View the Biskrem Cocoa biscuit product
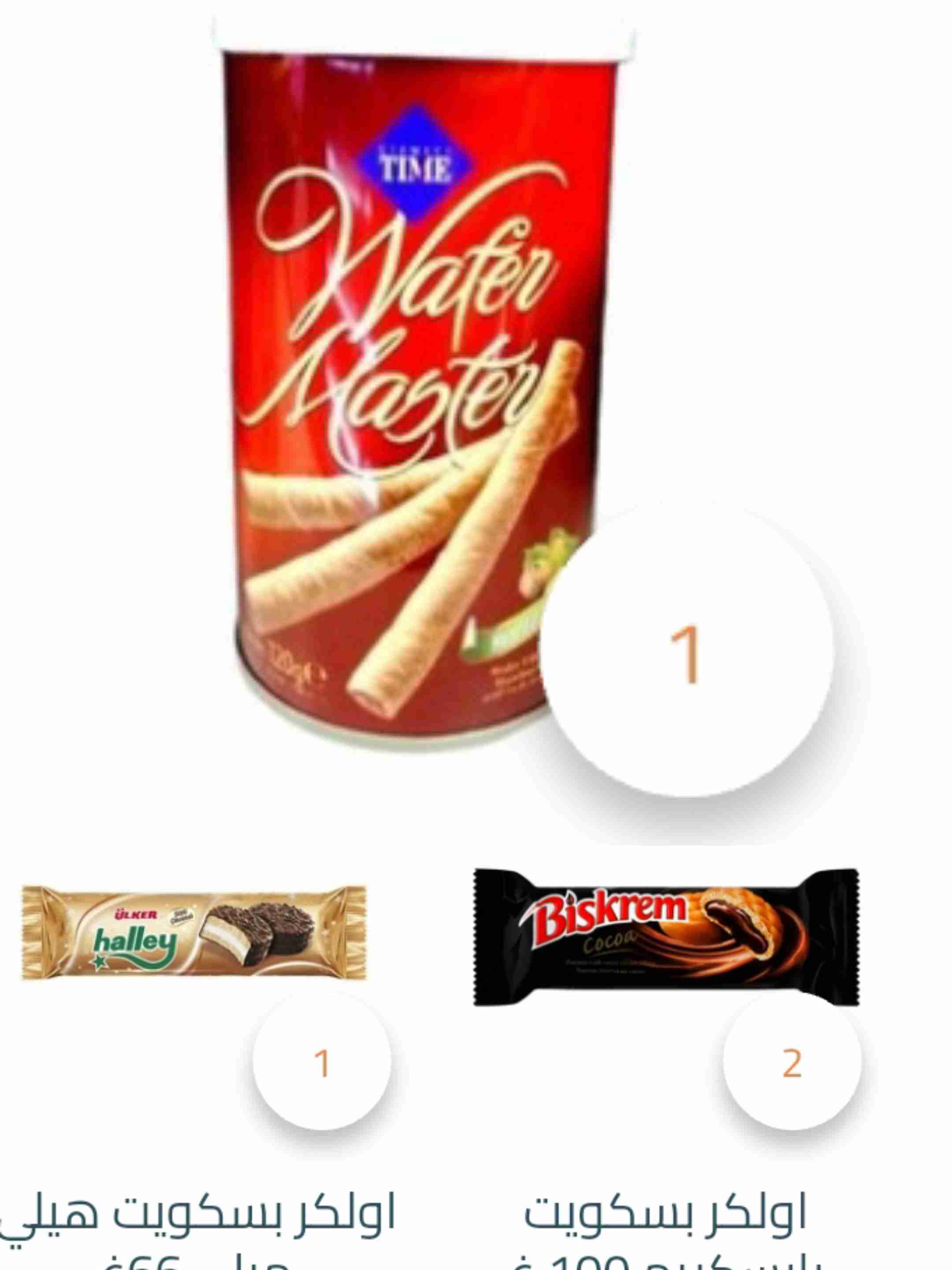 [x=666, y=936]
